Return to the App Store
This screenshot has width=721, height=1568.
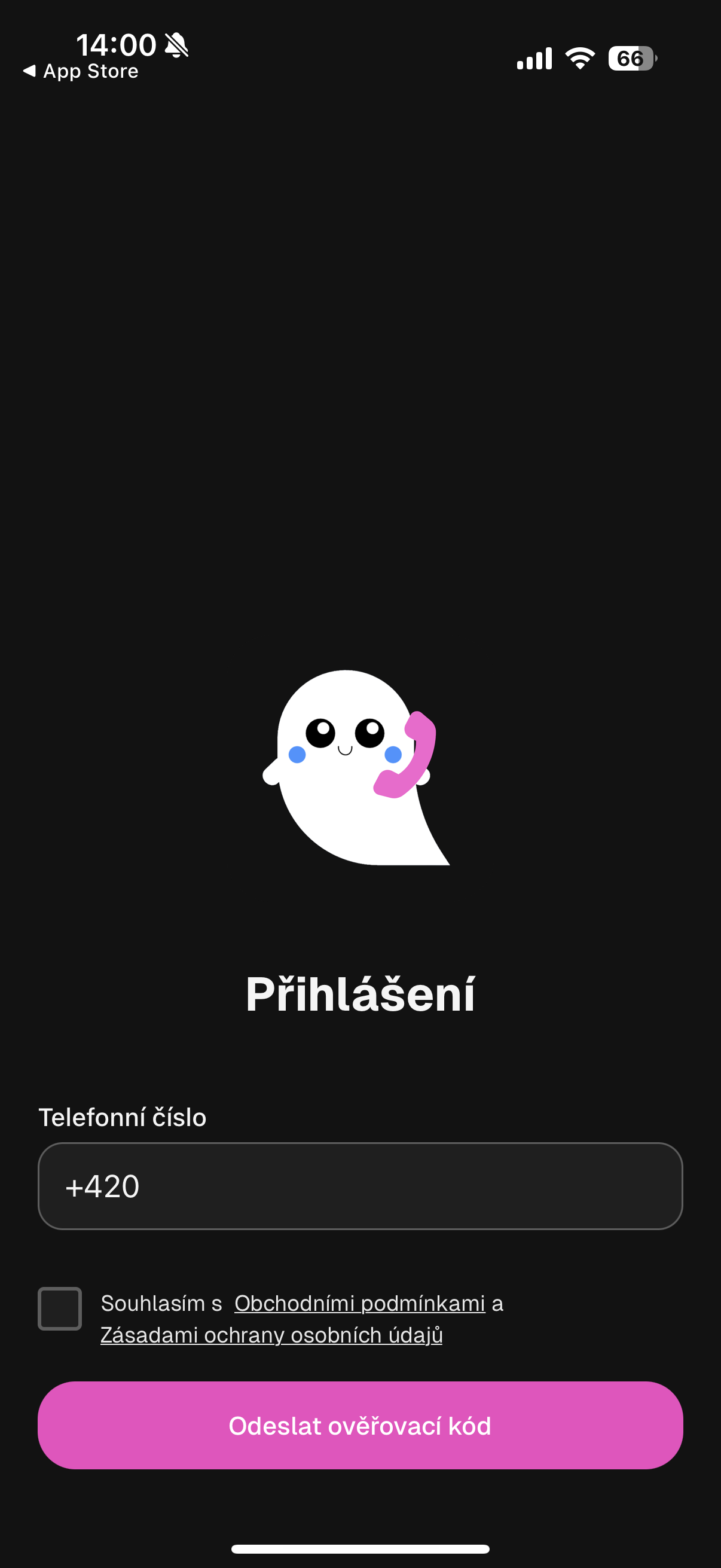[x=81, y=71]
